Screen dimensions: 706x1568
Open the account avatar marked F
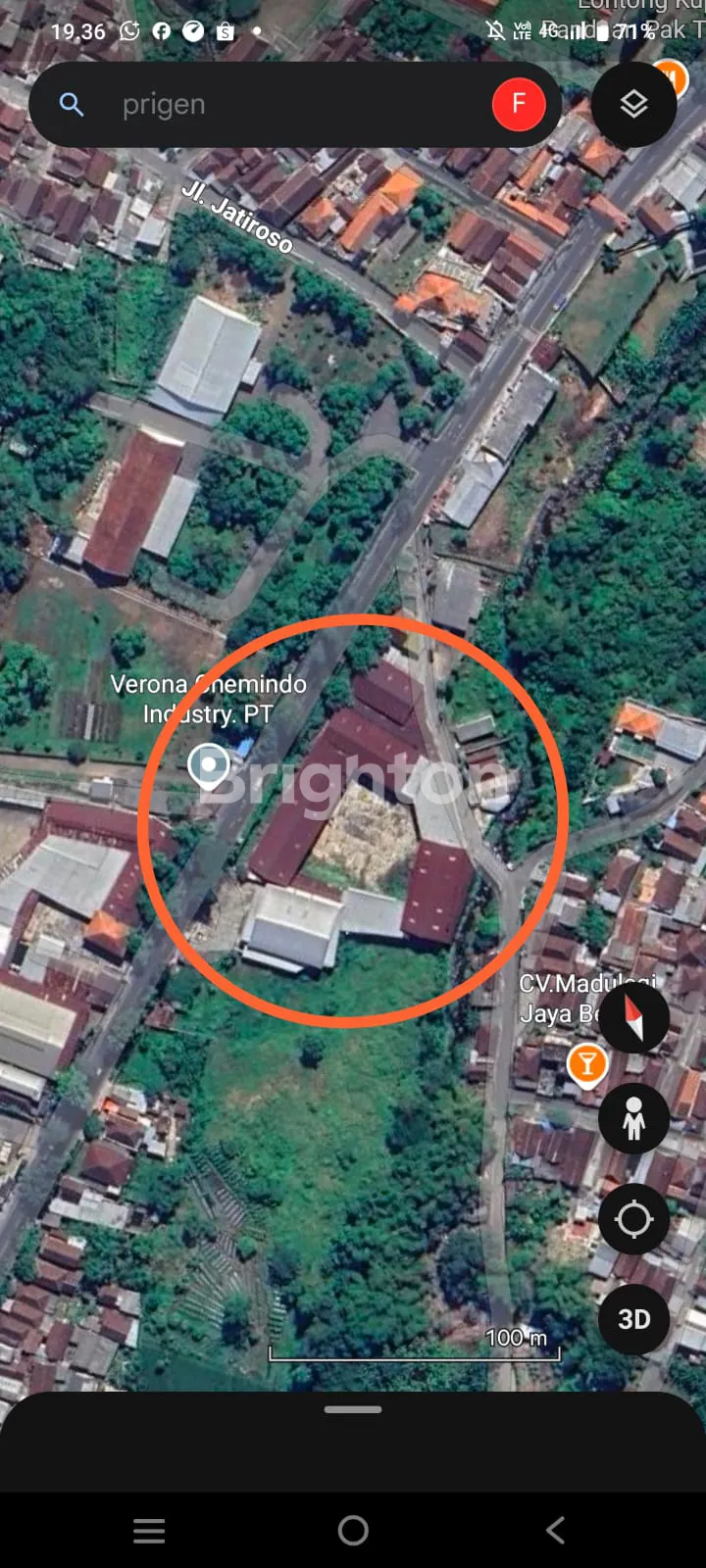(519, 104)
